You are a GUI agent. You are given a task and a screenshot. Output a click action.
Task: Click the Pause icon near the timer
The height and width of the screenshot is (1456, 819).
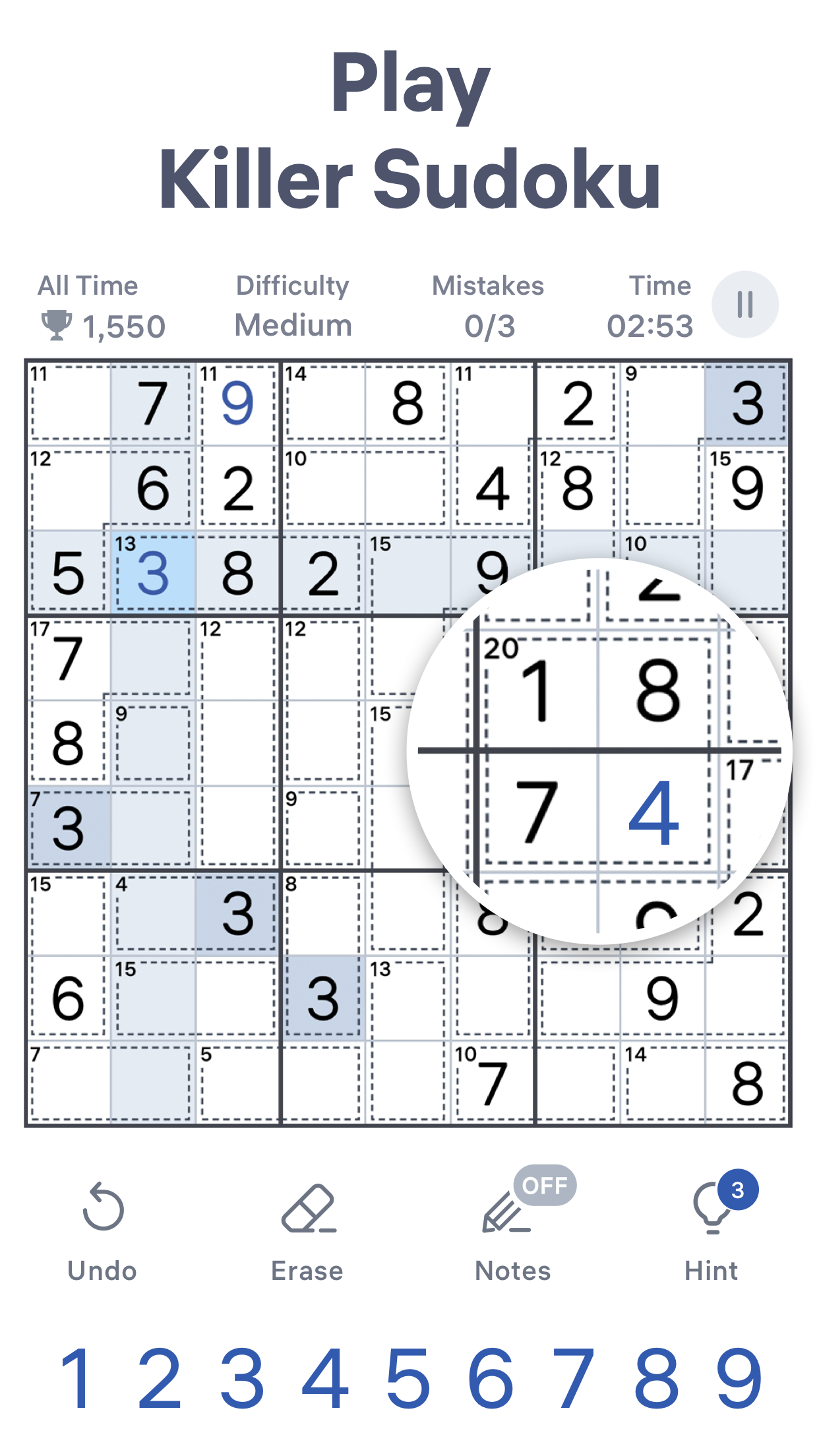click(744, 304)
